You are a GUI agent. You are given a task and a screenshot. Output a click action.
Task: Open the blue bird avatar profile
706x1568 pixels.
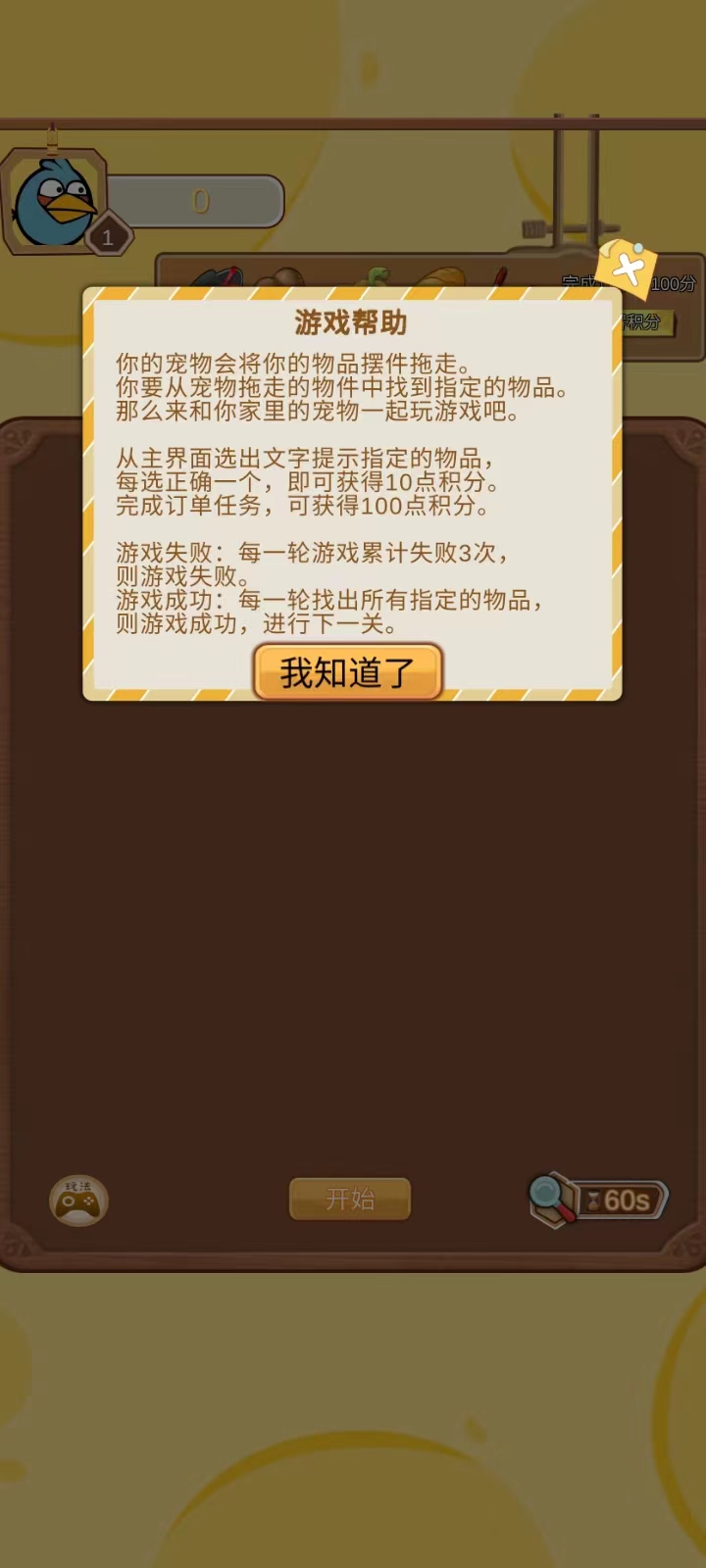coord(55,203)
